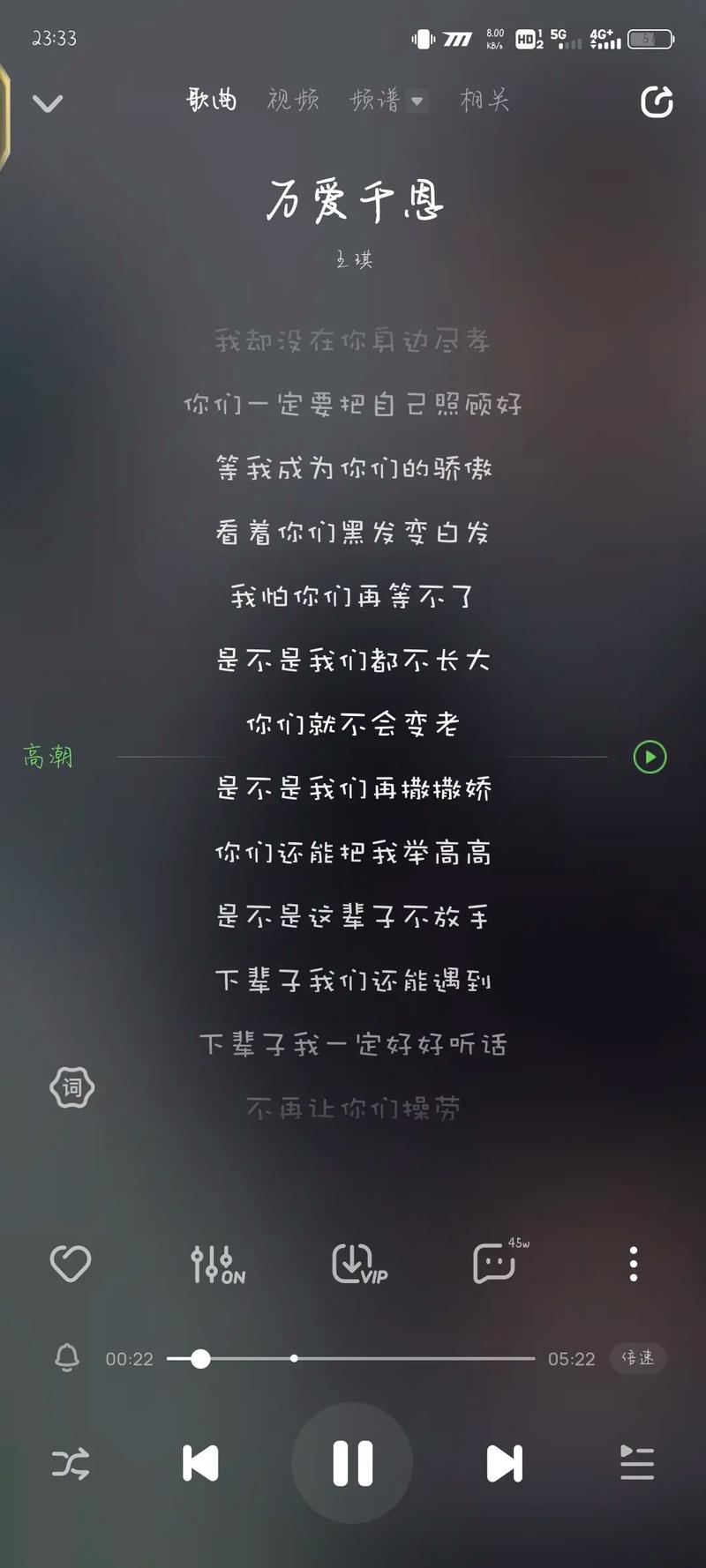Screen dimensions: 706x1568
Task: Switch to the 视频 tab
Action: tap(293, 100)
